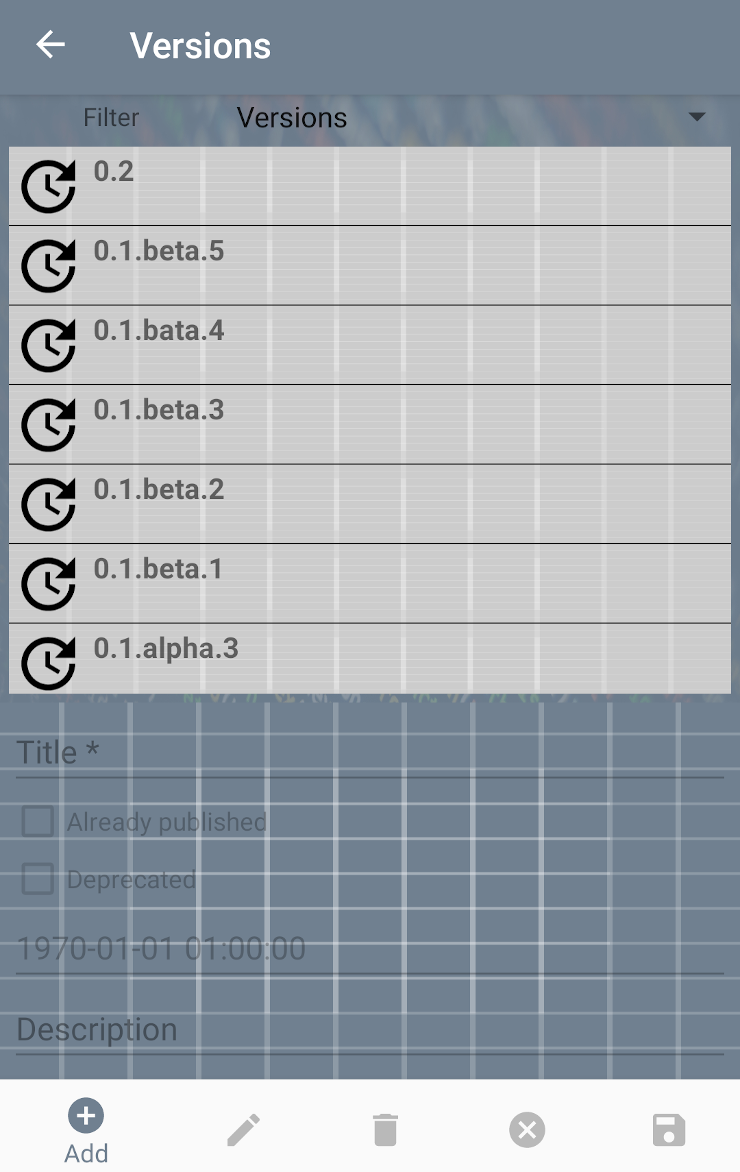
Task: Check the Already published box
Action: pos(39,822)
